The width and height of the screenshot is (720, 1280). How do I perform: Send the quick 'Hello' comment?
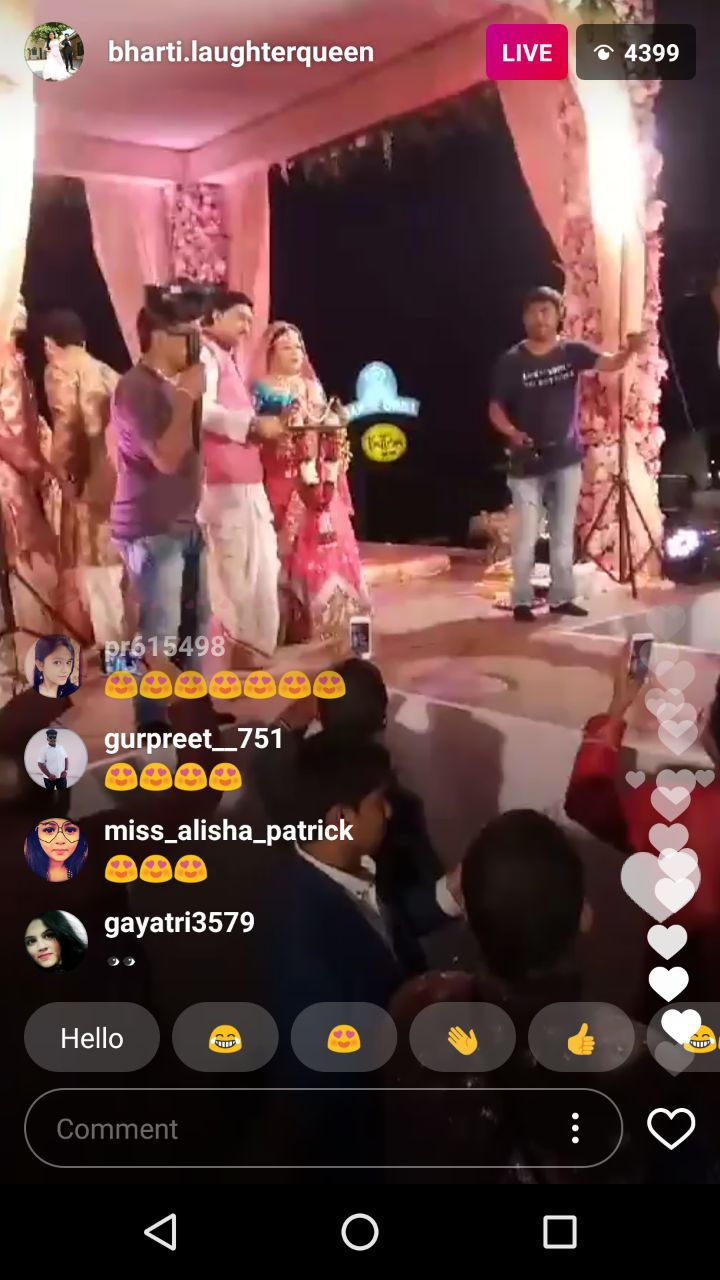click(x=92, y=1038)
